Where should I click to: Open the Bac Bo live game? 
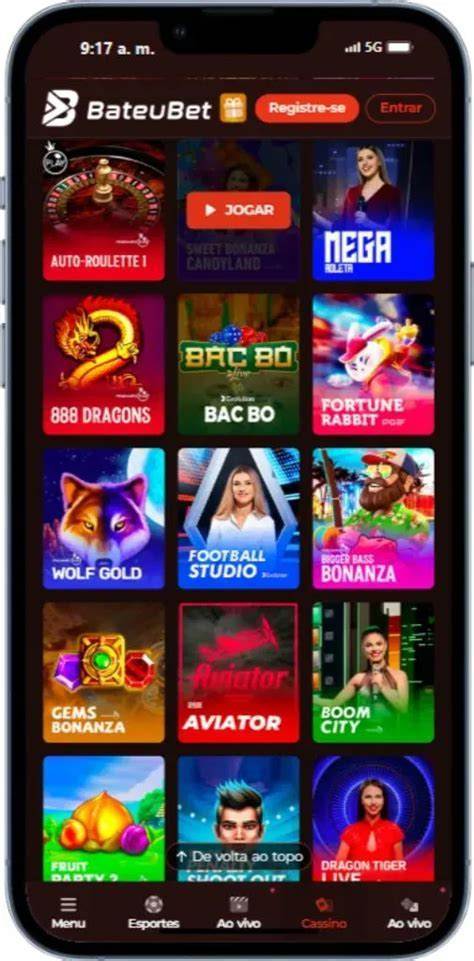(239, 365)
